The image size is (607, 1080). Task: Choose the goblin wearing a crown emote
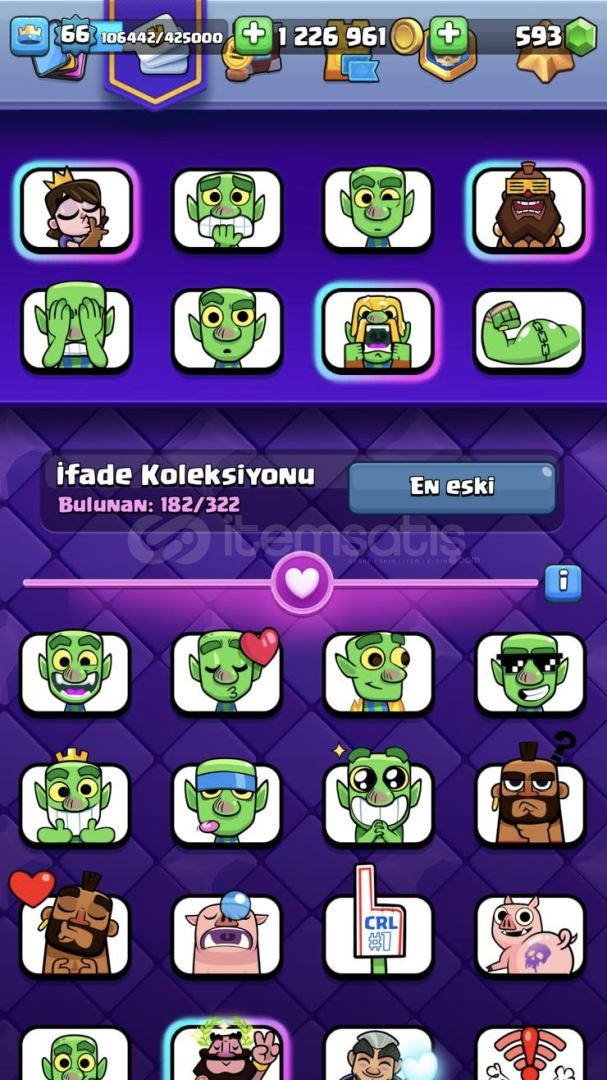tap(75, 803)
